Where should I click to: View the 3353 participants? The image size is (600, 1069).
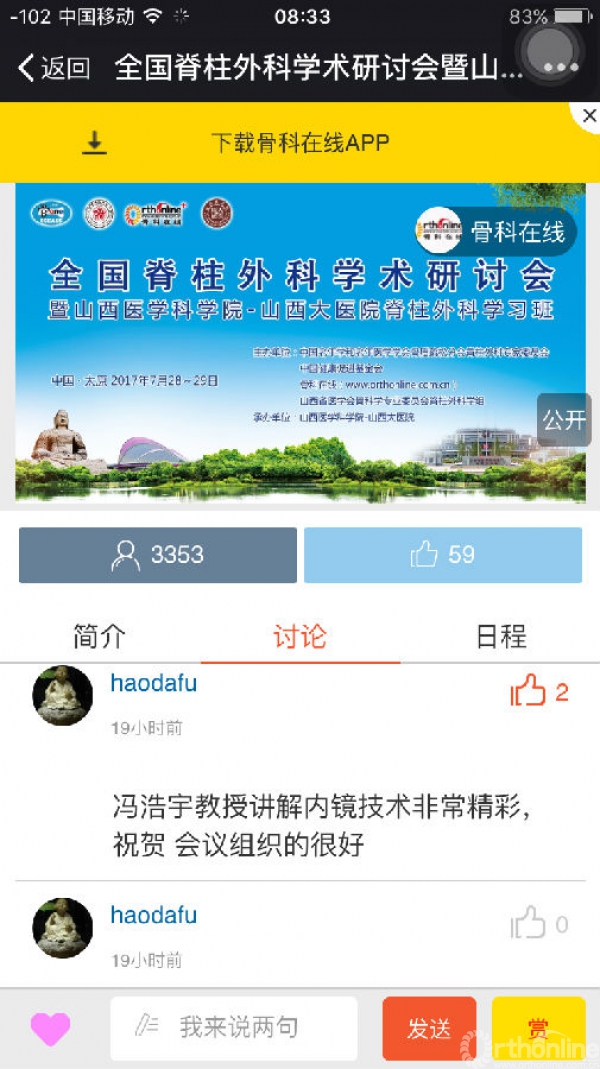158,555
